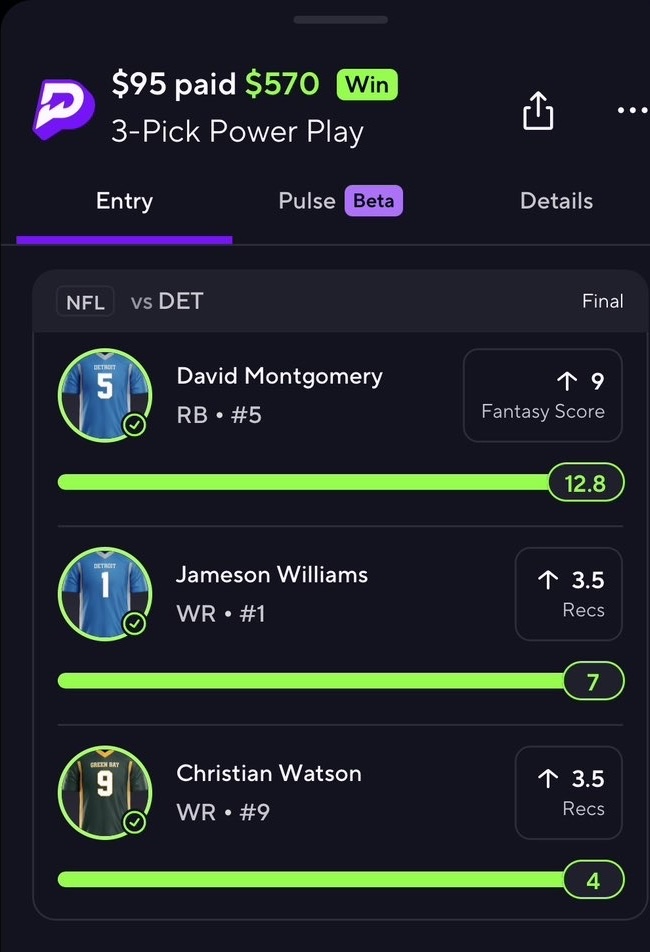Share this winning entry
The width and height of the screenshot is (650, 952).
[538, 110]
